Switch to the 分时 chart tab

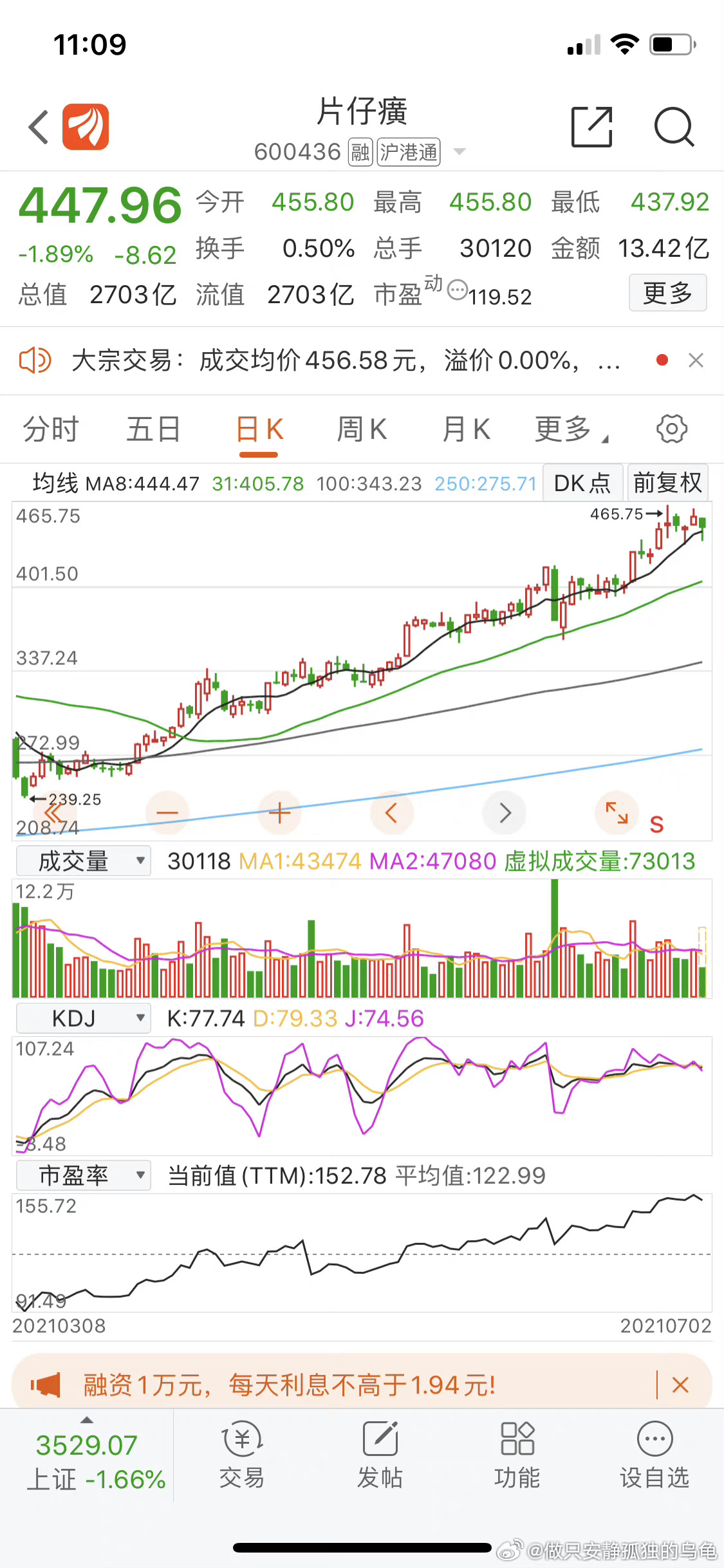[51, 429]
